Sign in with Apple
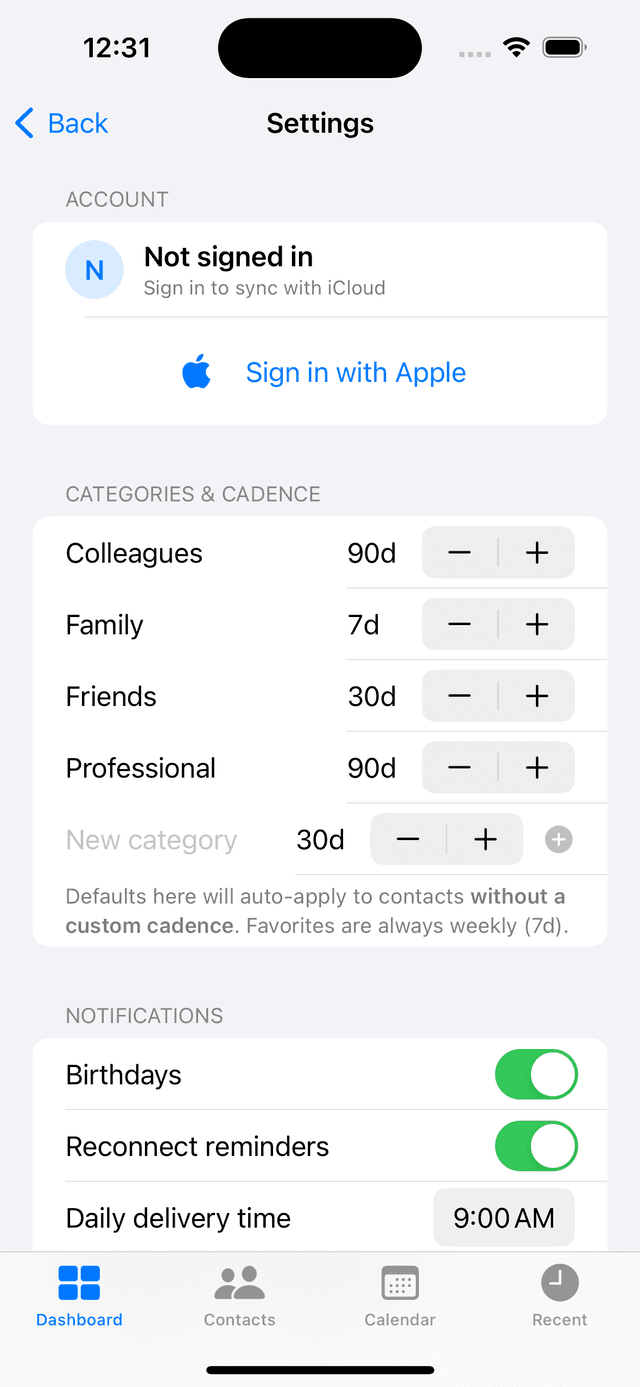This screenshot has width=640, height=1387. (x=324, y=373)
